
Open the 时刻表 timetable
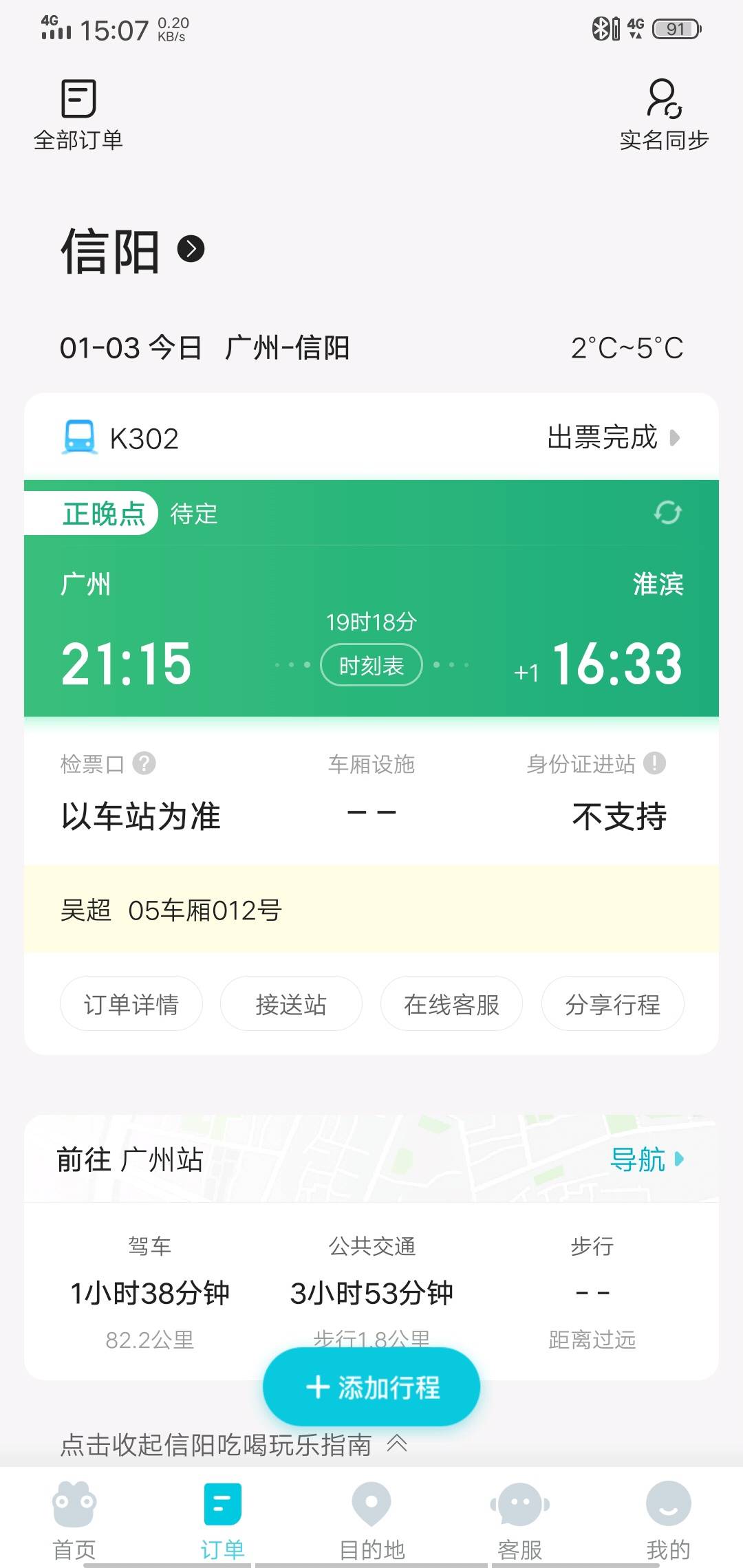click(371, 665)
